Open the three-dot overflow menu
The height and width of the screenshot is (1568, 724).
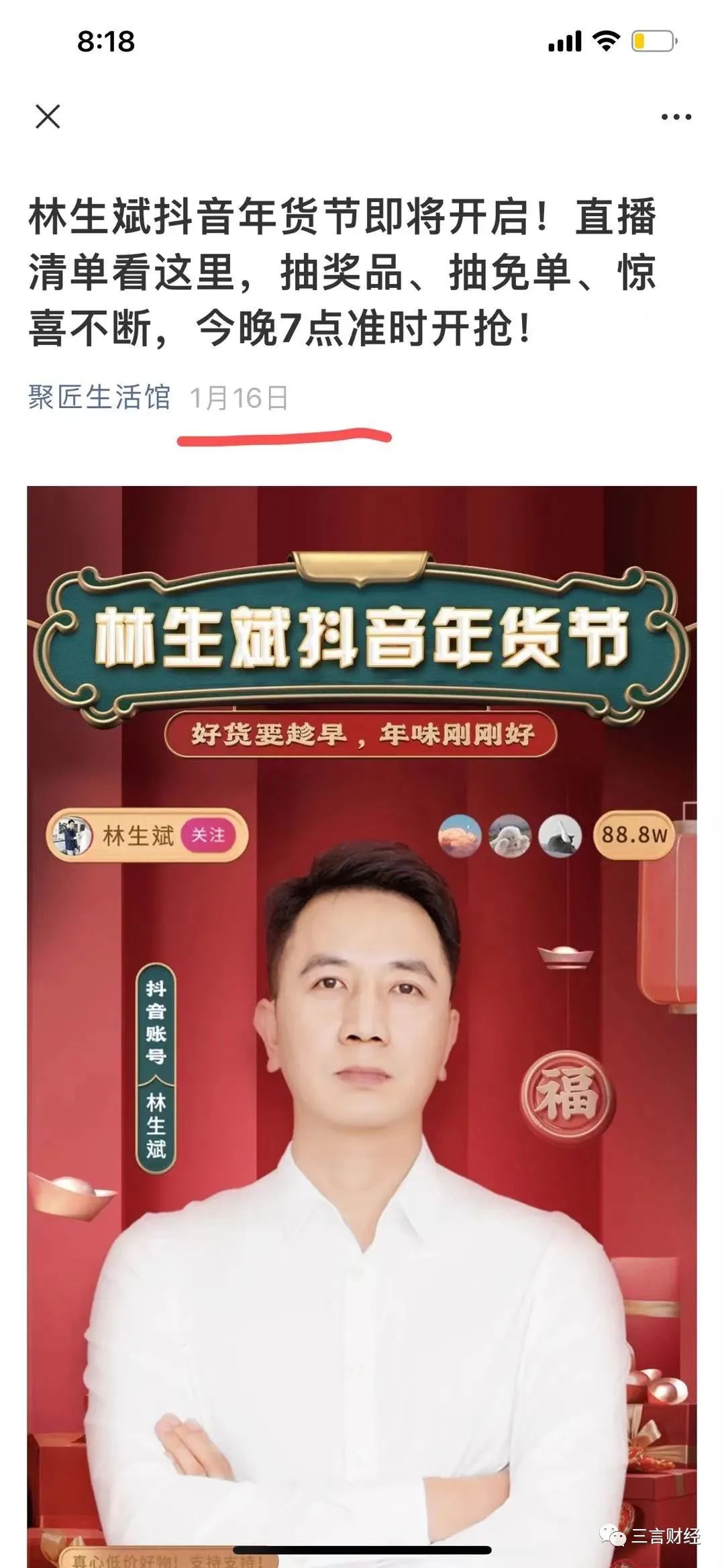[x=676, y=117]
